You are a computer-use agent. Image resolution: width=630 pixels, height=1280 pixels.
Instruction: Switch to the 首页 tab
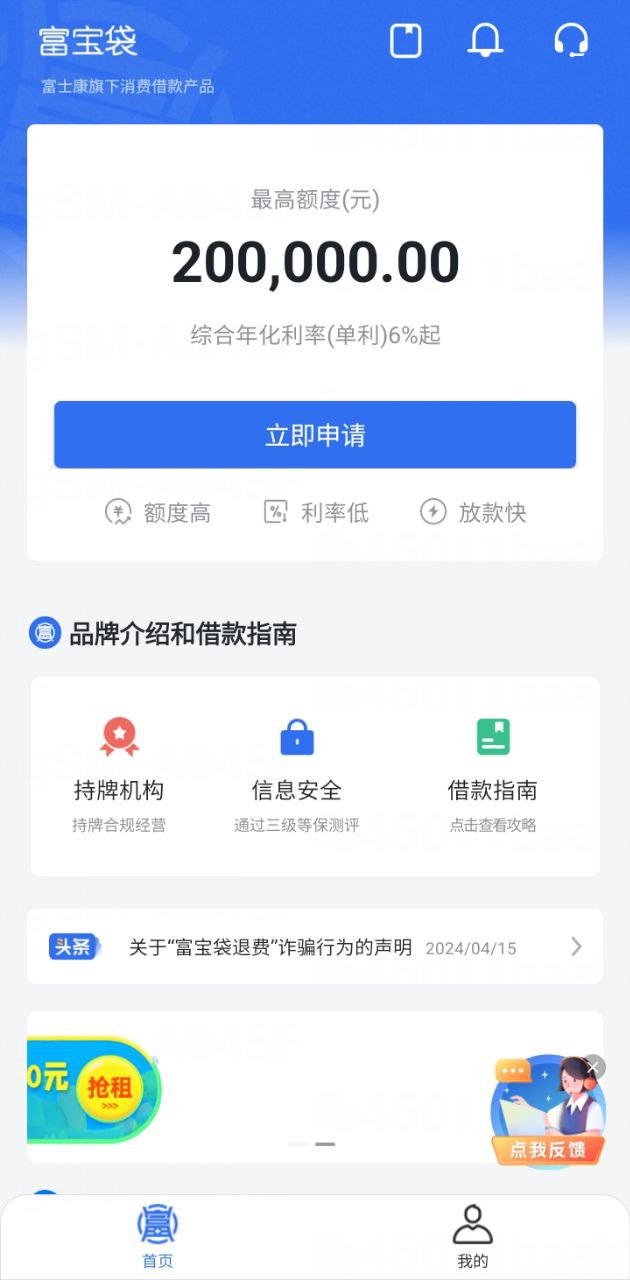click(x=157, y=1236)
